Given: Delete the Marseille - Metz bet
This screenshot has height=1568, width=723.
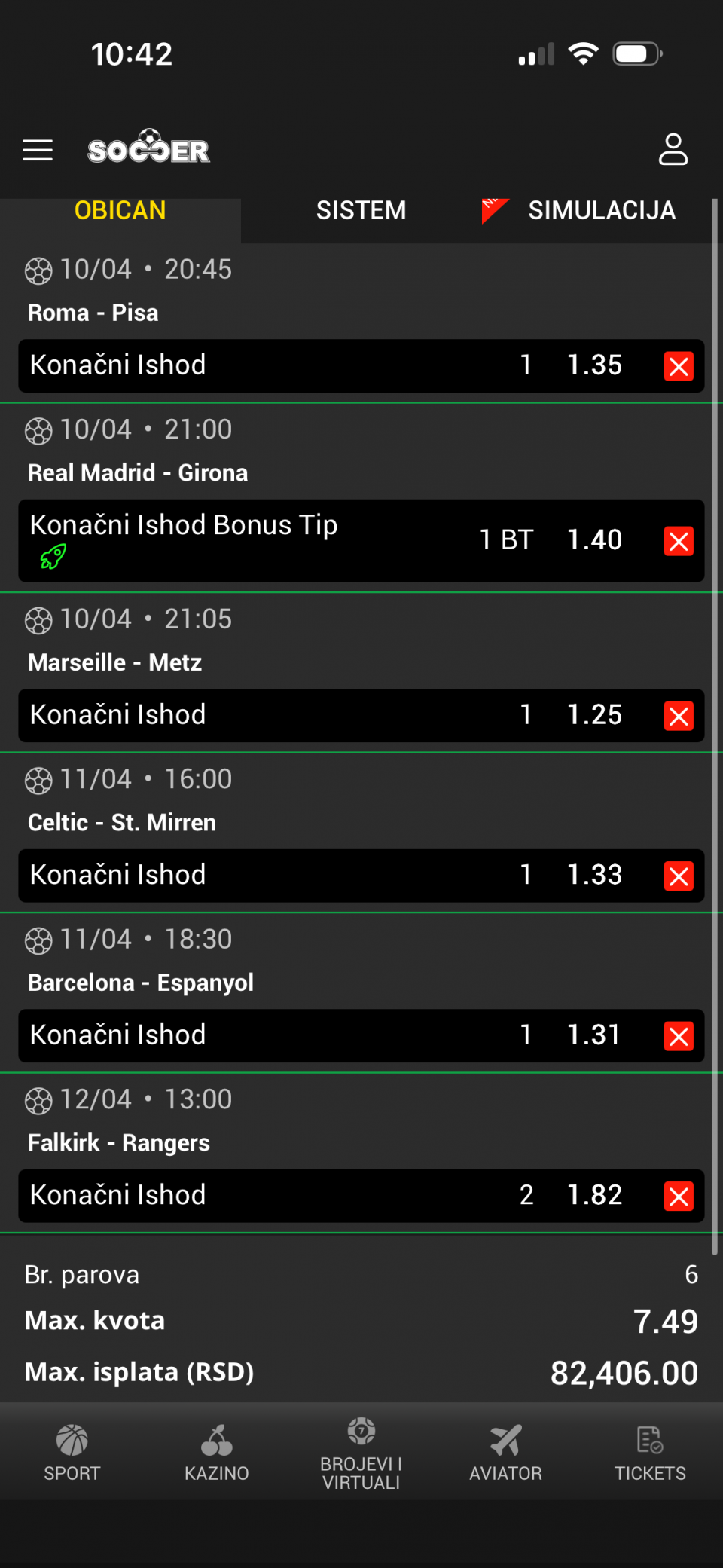Looking at the screenshot, I should tap(679, 716).
